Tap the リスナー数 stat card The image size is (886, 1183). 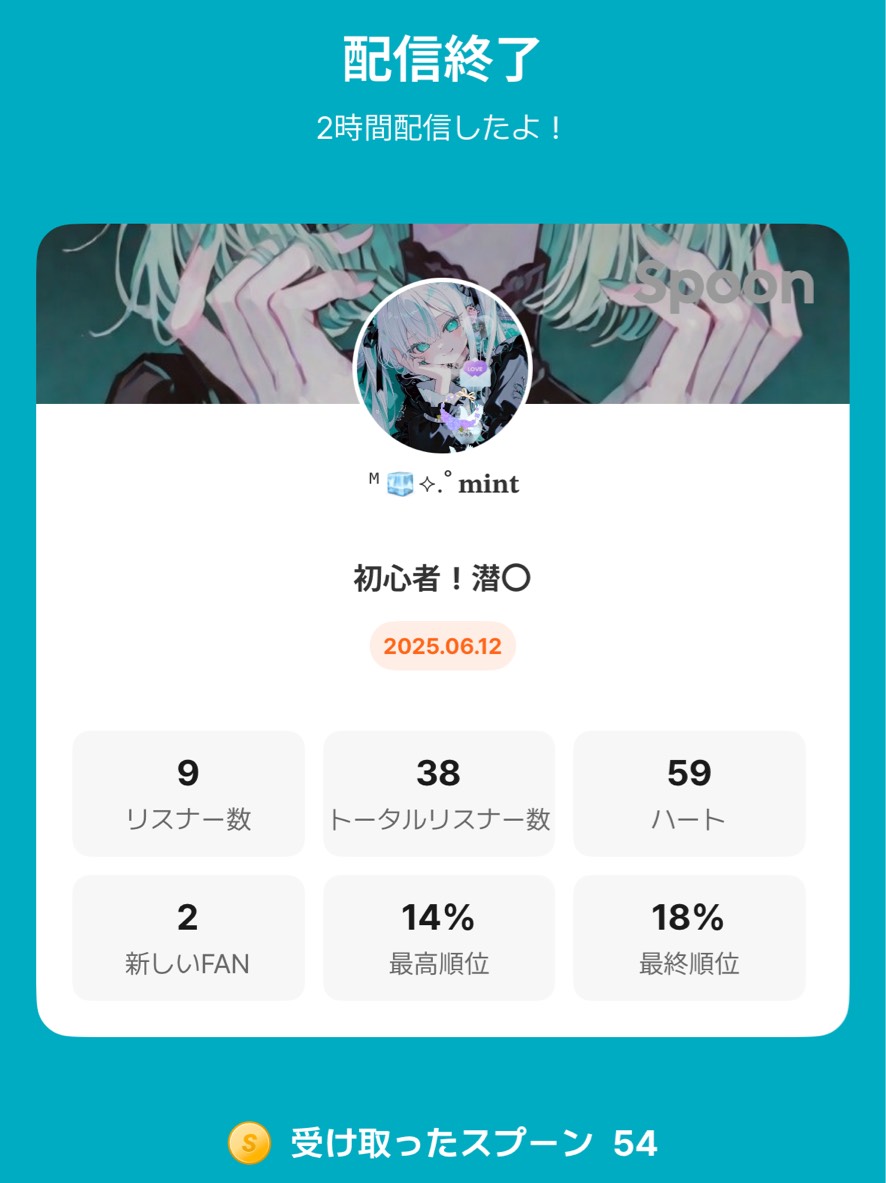point(188,792)
